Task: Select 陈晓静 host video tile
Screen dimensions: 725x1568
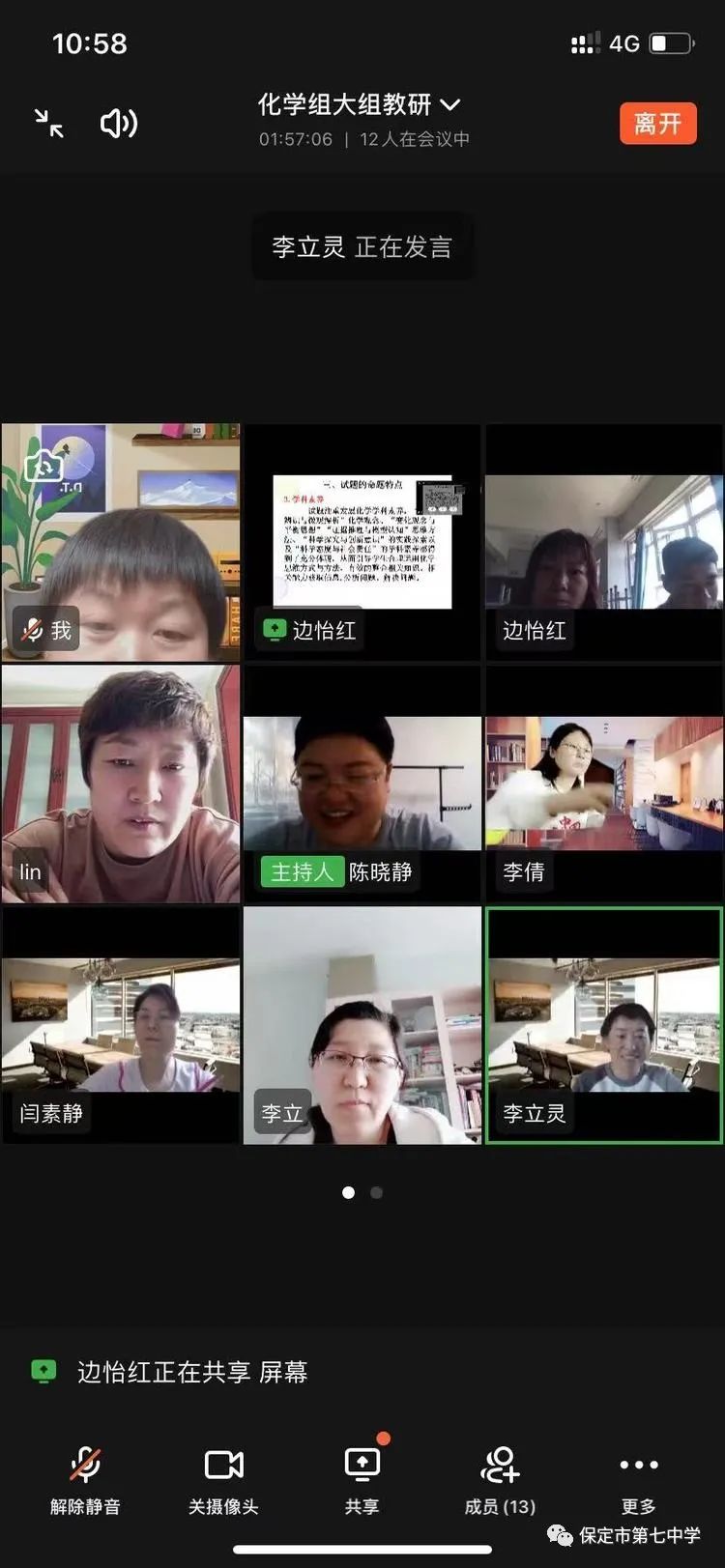Action: pos(362,784)
